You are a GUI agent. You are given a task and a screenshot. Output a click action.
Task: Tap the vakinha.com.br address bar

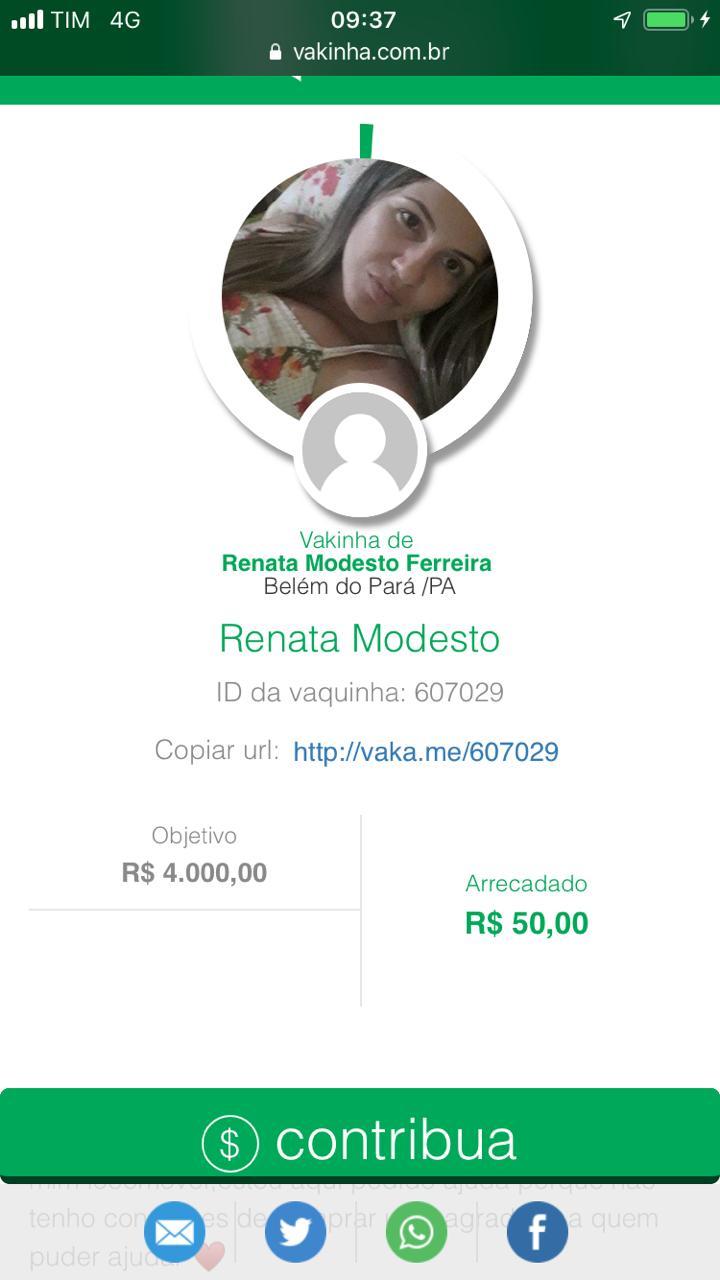[360, 52]
